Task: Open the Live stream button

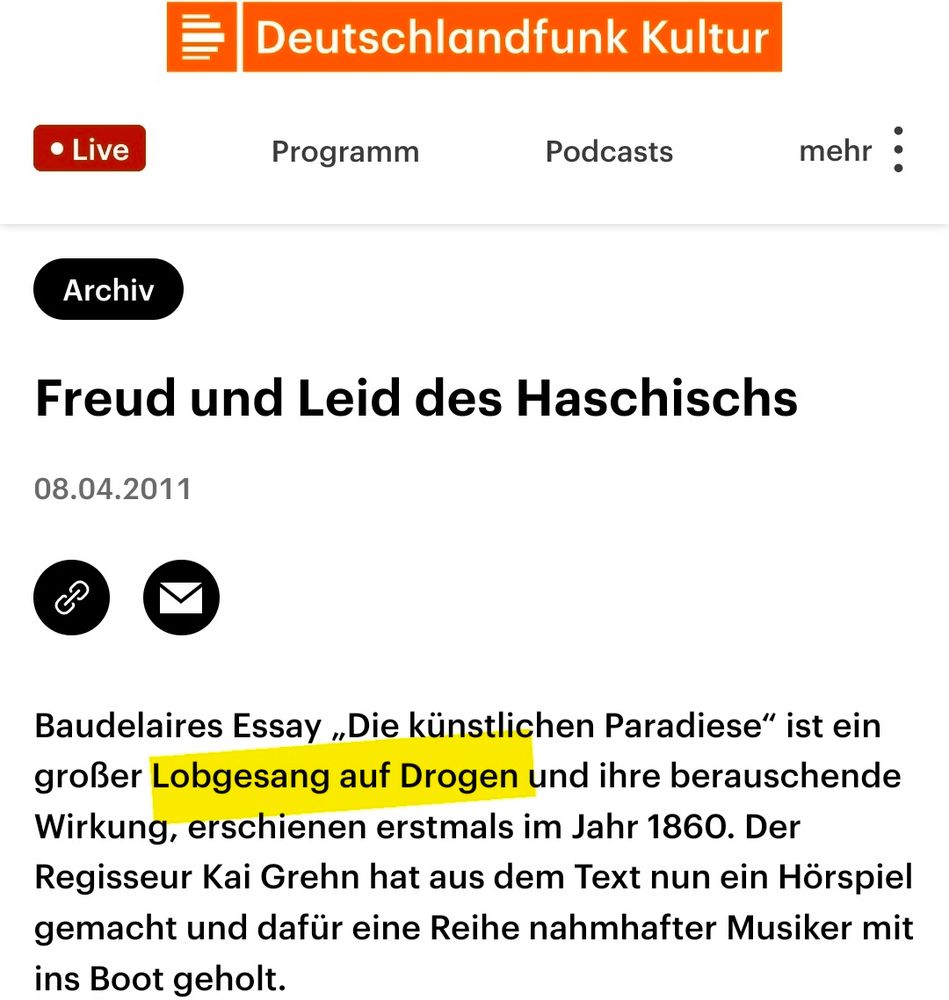Action: pos(89,147)
